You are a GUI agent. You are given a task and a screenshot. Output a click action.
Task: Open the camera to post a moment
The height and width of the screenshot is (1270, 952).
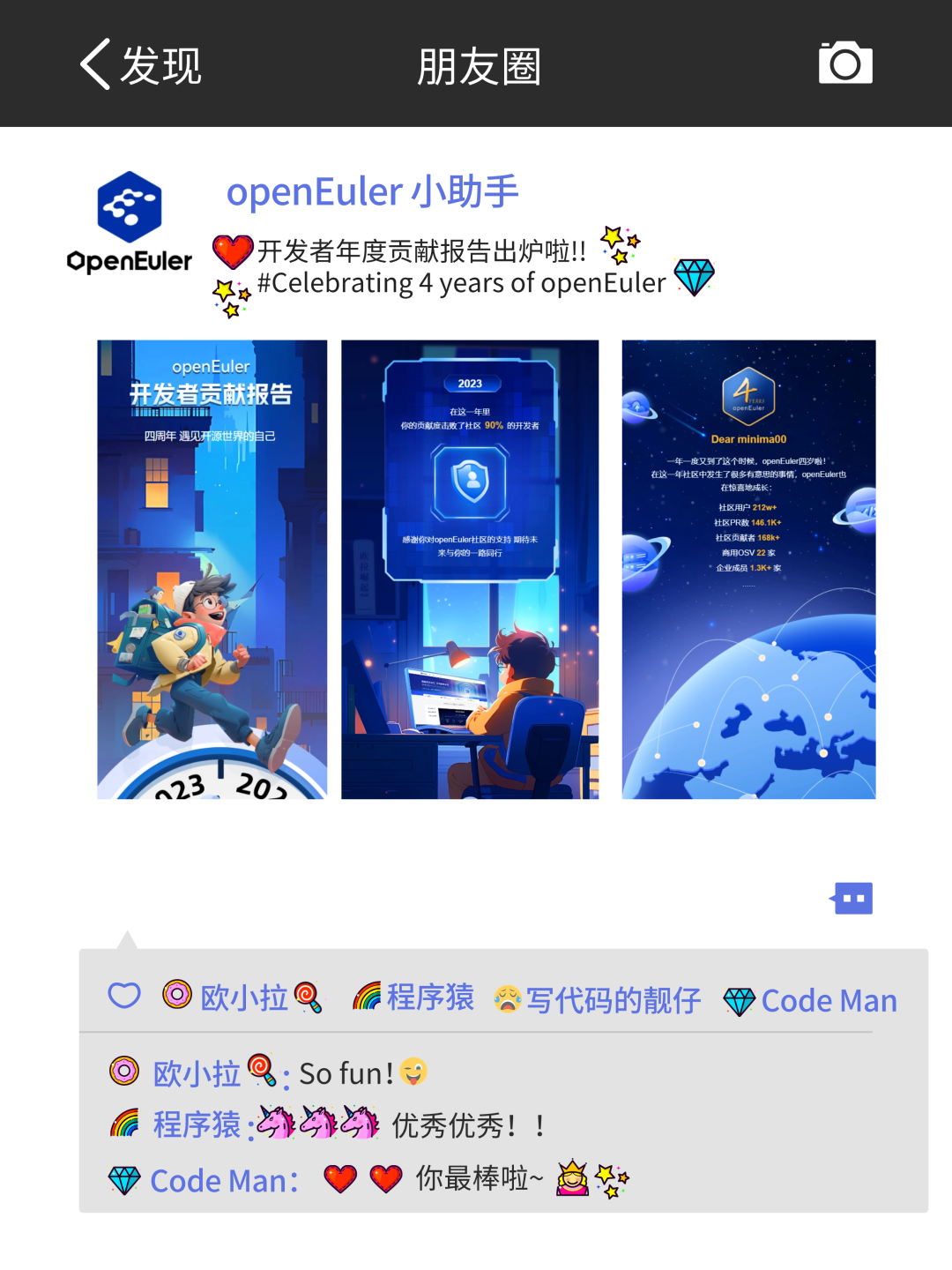click(x=844, y=63)
